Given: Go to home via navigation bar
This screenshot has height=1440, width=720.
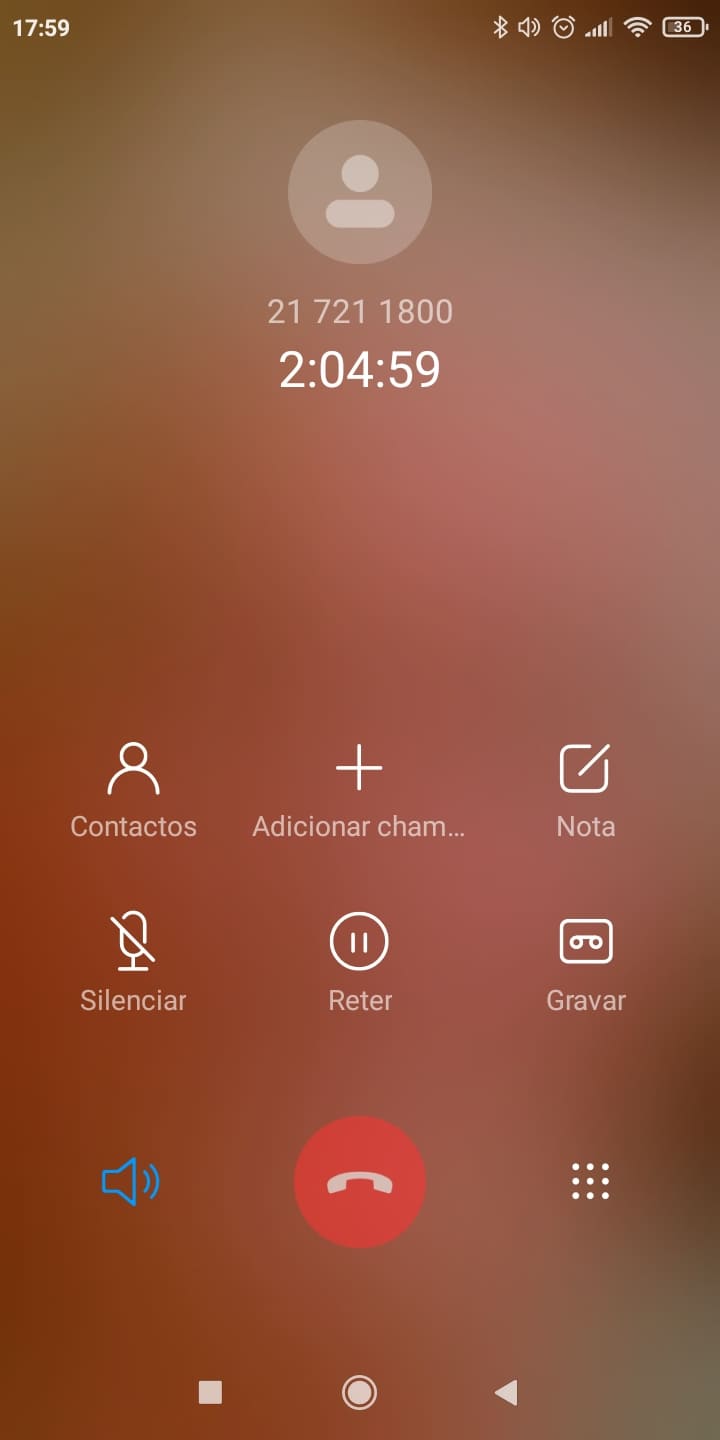Looking at the screenshot, I should click(x=359, y=1392).
